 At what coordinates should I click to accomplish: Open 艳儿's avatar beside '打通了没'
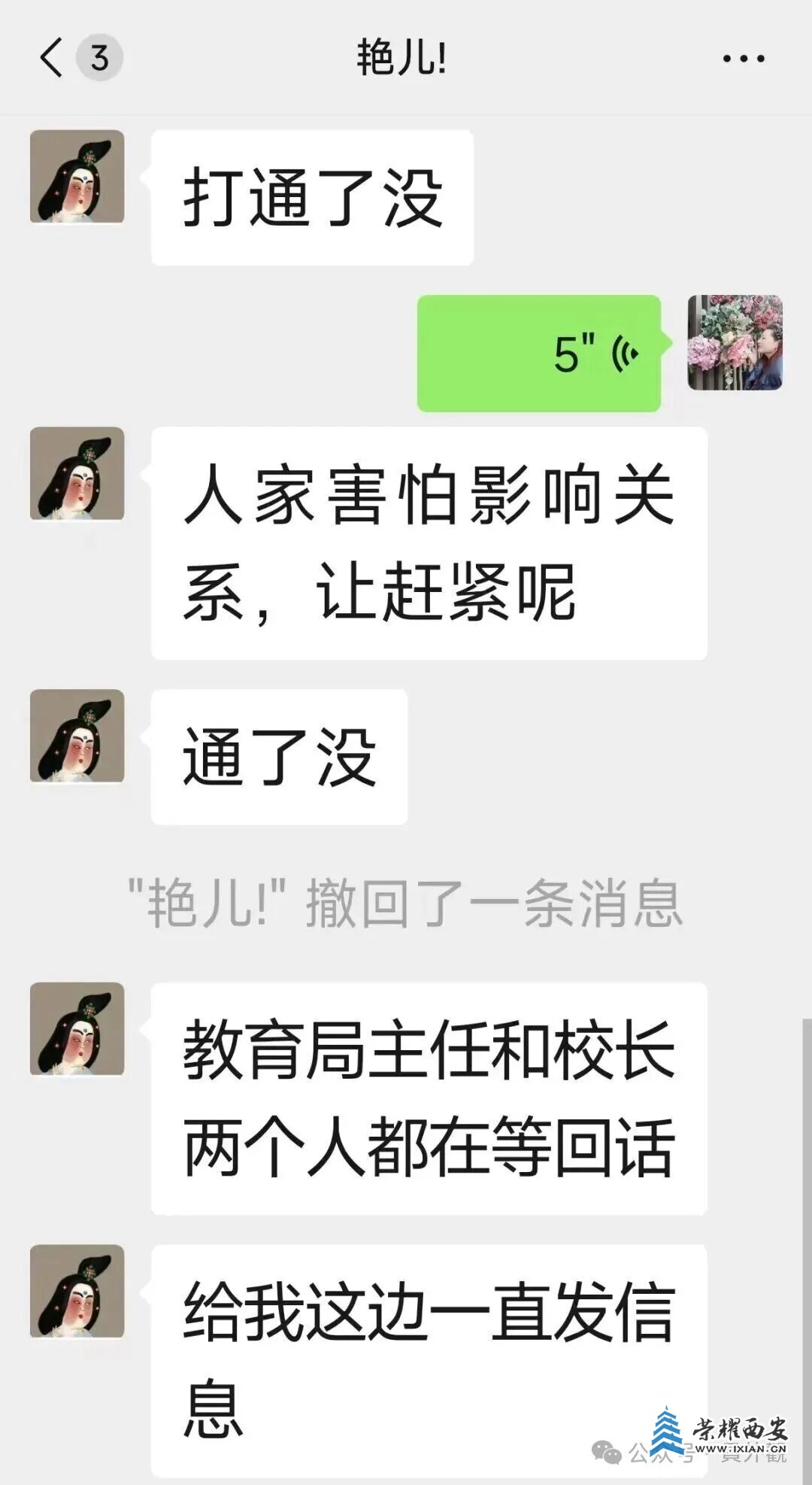click(x=77, y=177)
